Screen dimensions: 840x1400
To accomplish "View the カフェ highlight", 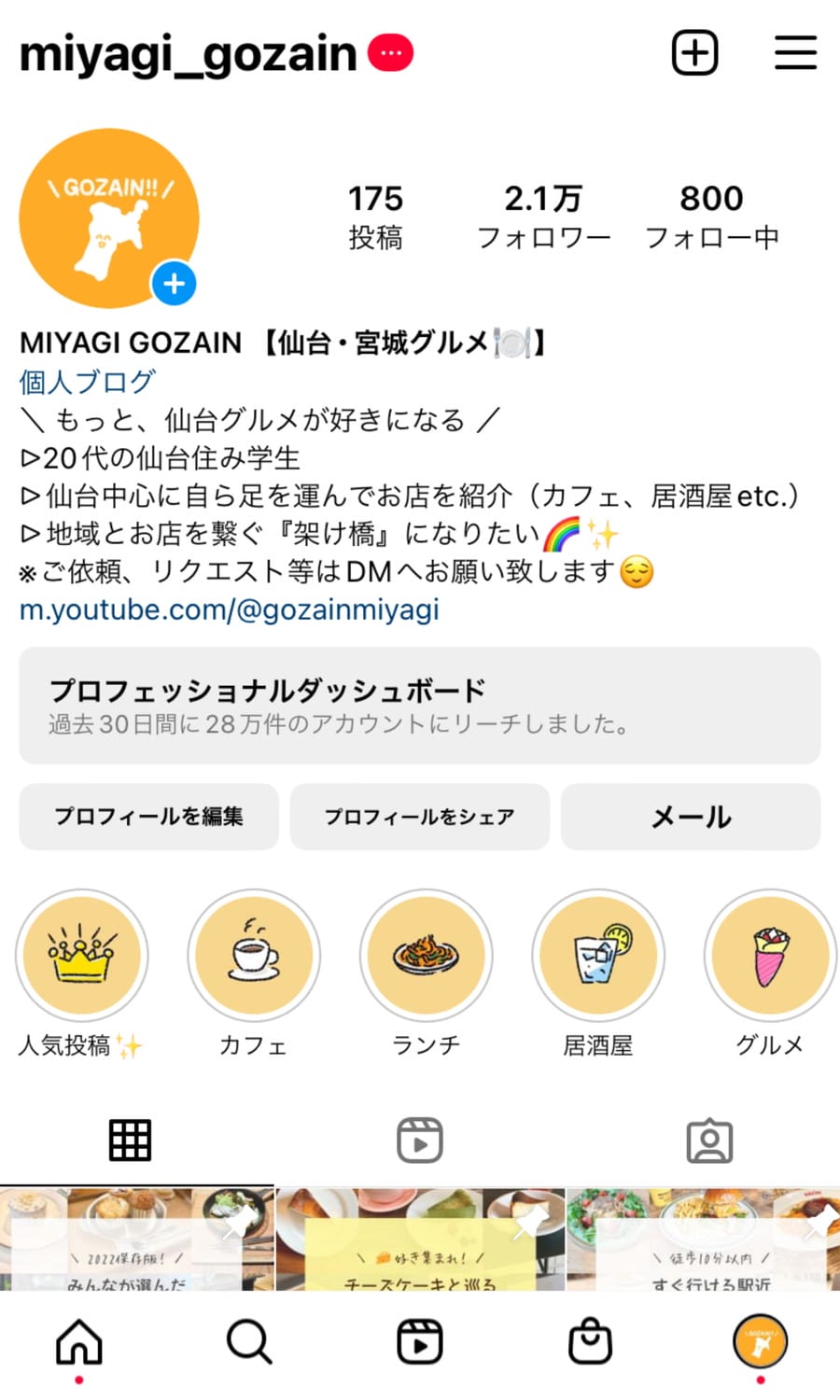I will [x=253, y=955].
